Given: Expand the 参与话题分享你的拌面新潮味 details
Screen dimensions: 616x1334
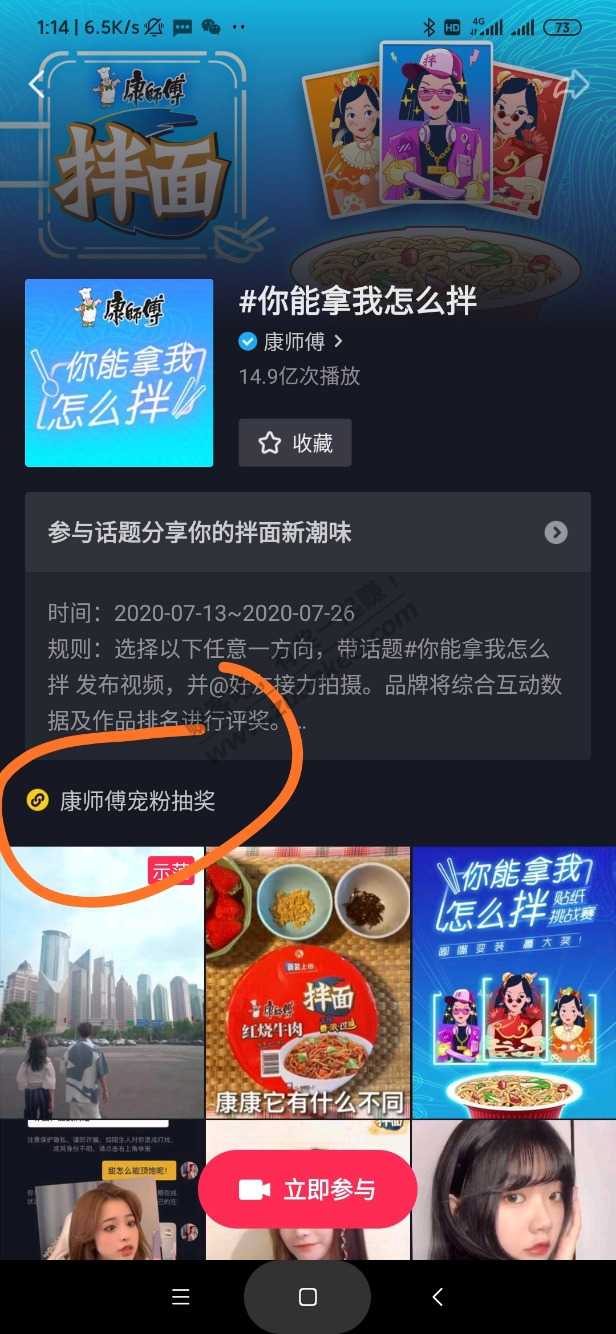Looking at the screenshot, I should point(556,532).
